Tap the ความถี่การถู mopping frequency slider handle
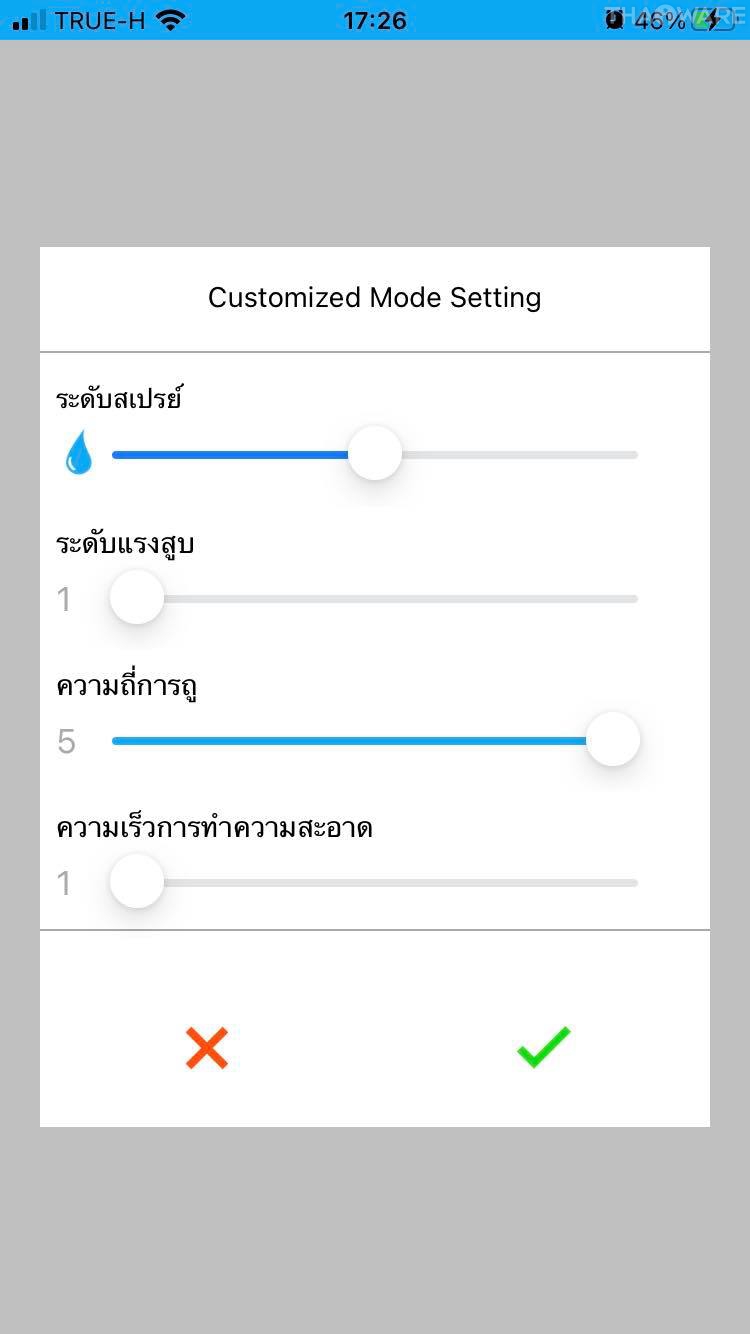 click(612, 740)
